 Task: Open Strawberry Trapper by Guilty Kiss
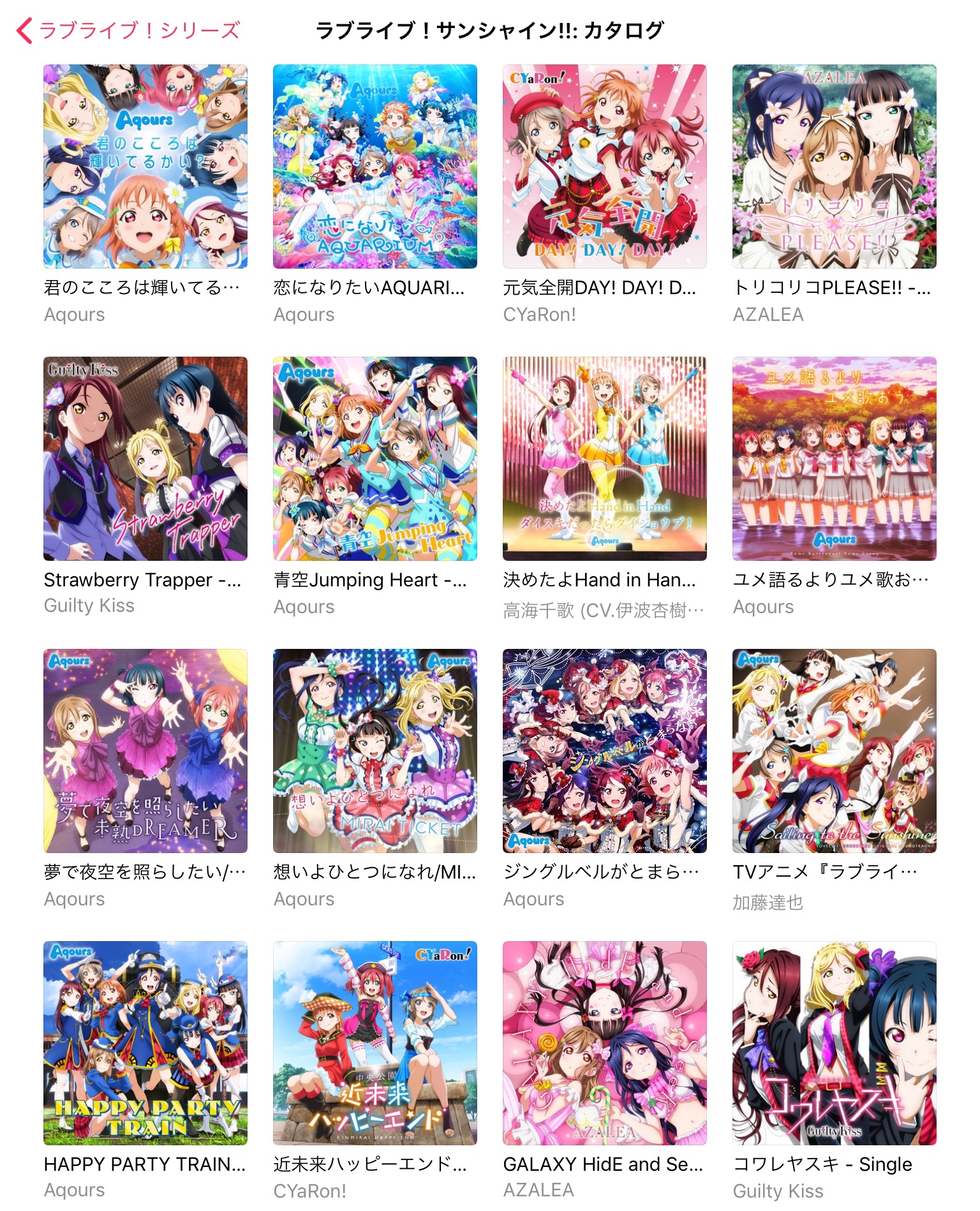pyautogui.click(x=145, y=459)
